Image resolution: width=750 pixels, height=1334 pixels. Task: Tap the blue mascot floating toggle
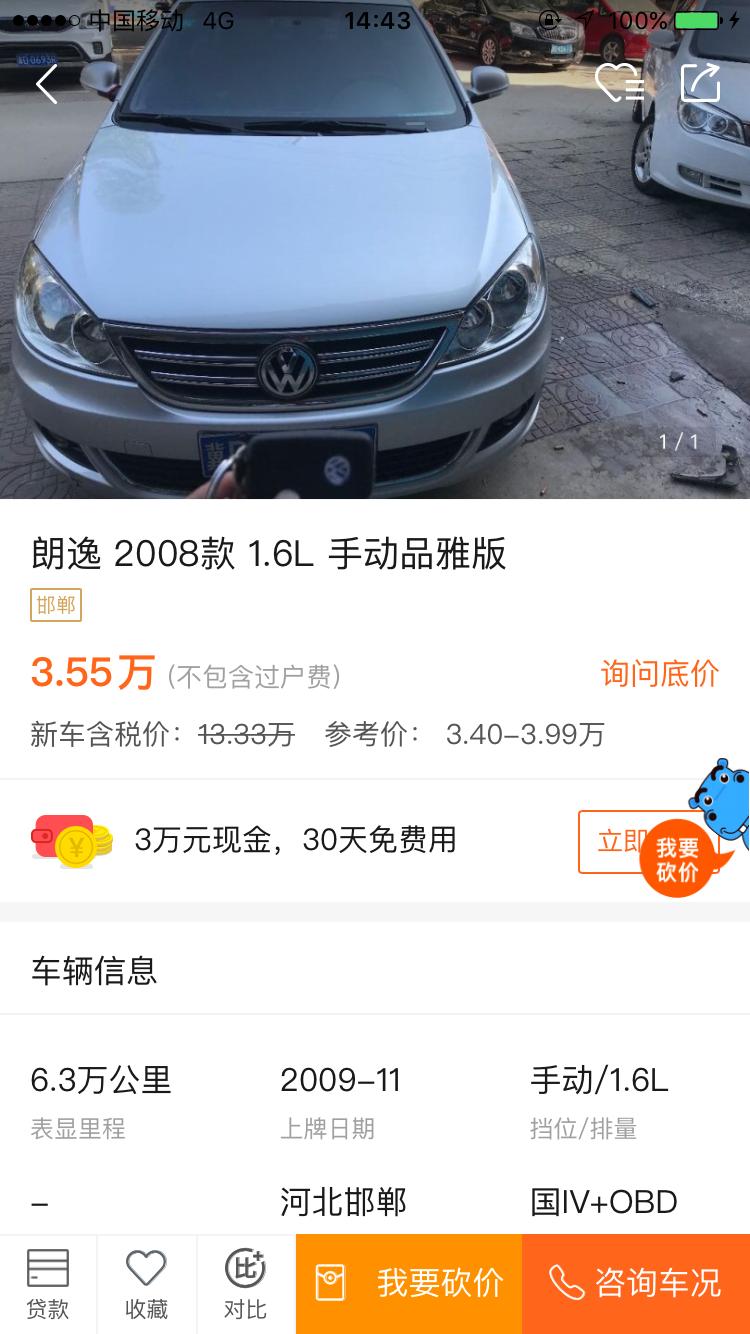tap(720, 805)
